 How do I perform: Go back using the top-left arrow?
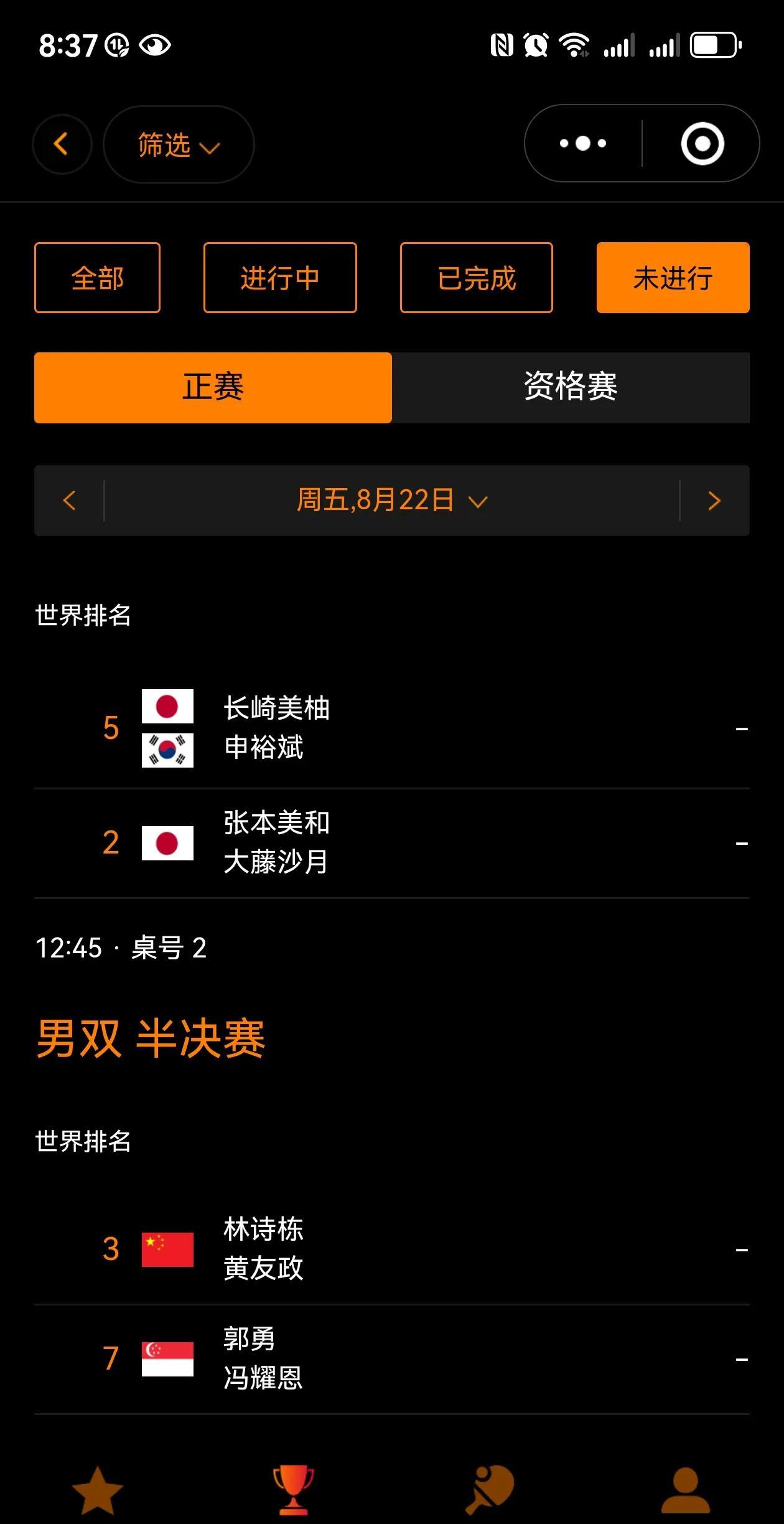pyautogui.click(x=62, y=144)
